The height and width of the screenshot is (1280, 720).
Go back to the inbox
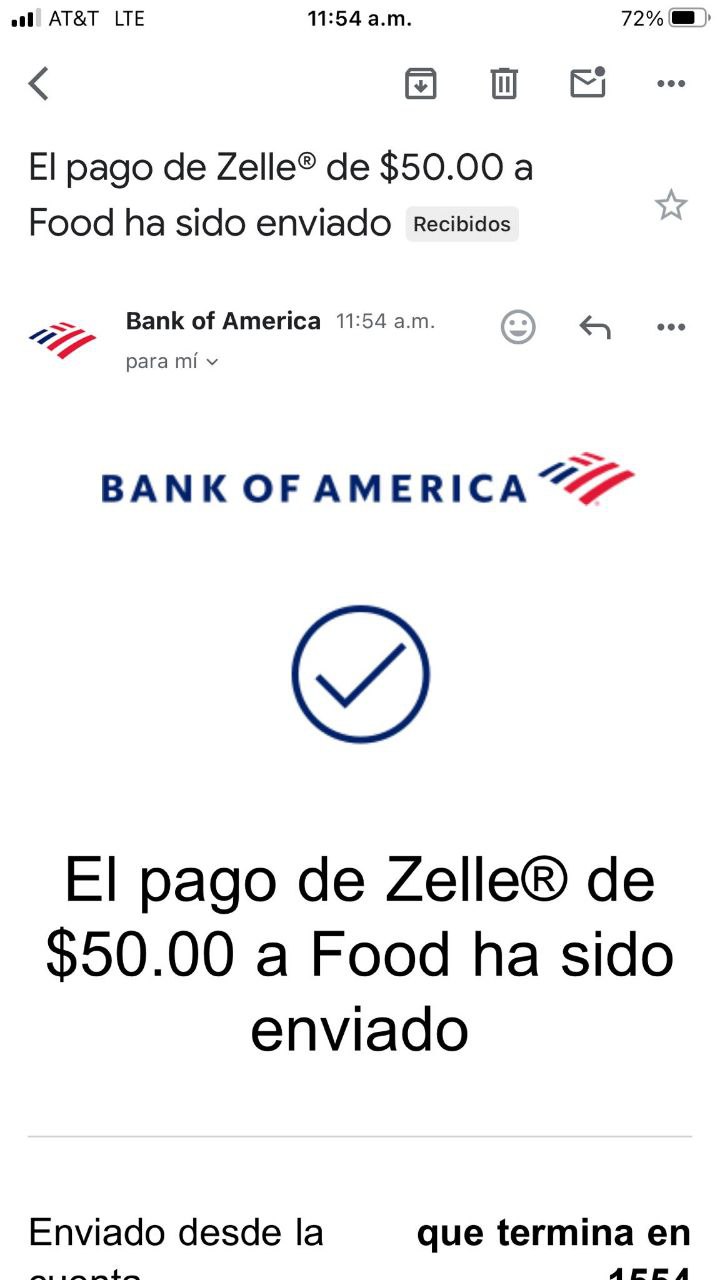39,84
